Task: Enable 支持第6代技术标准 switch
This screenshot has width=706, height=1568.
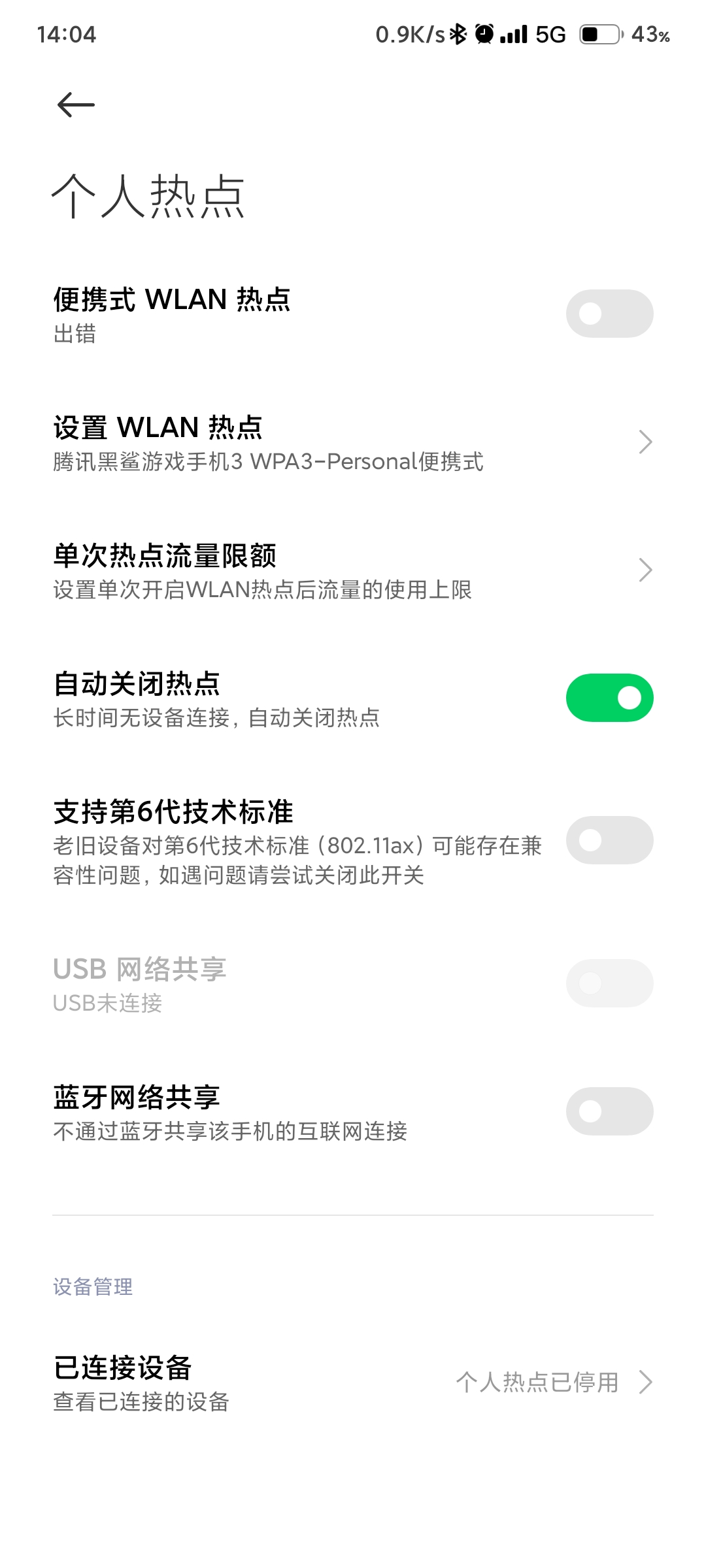Action: [x=609, y=840]
